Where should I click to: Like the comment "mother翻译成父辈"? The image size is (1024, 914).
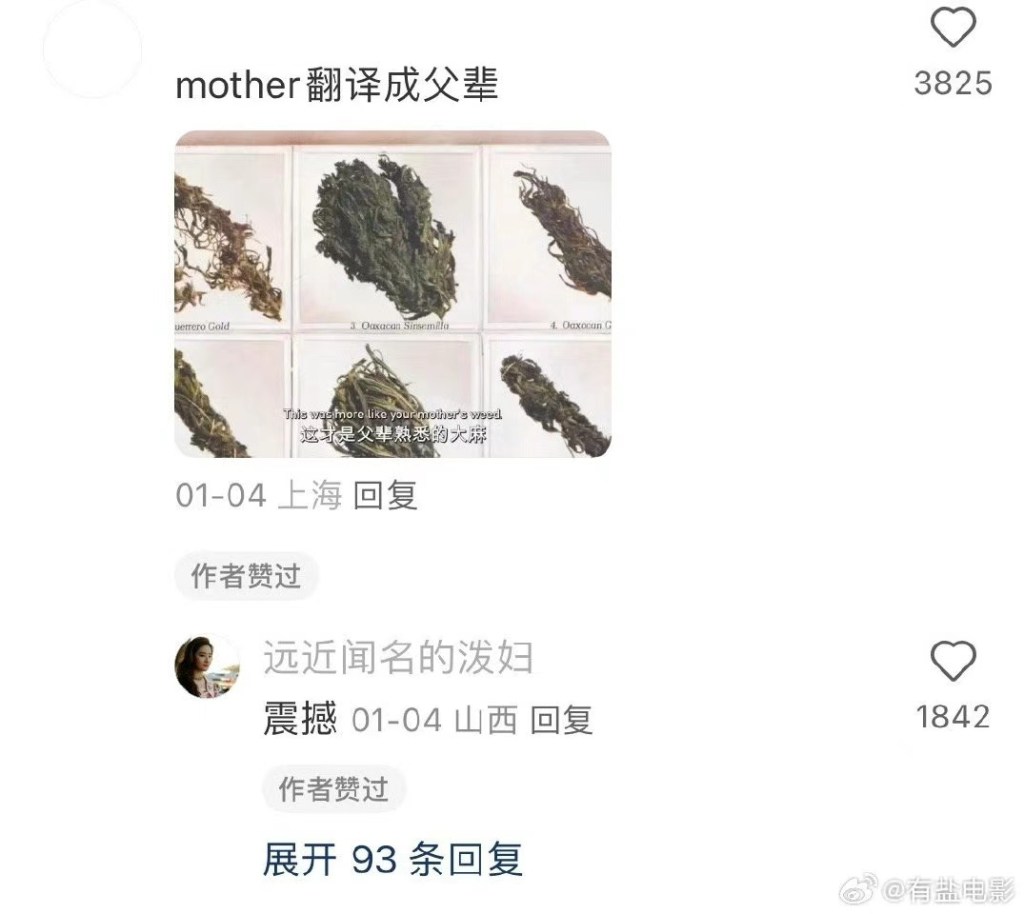952,30
